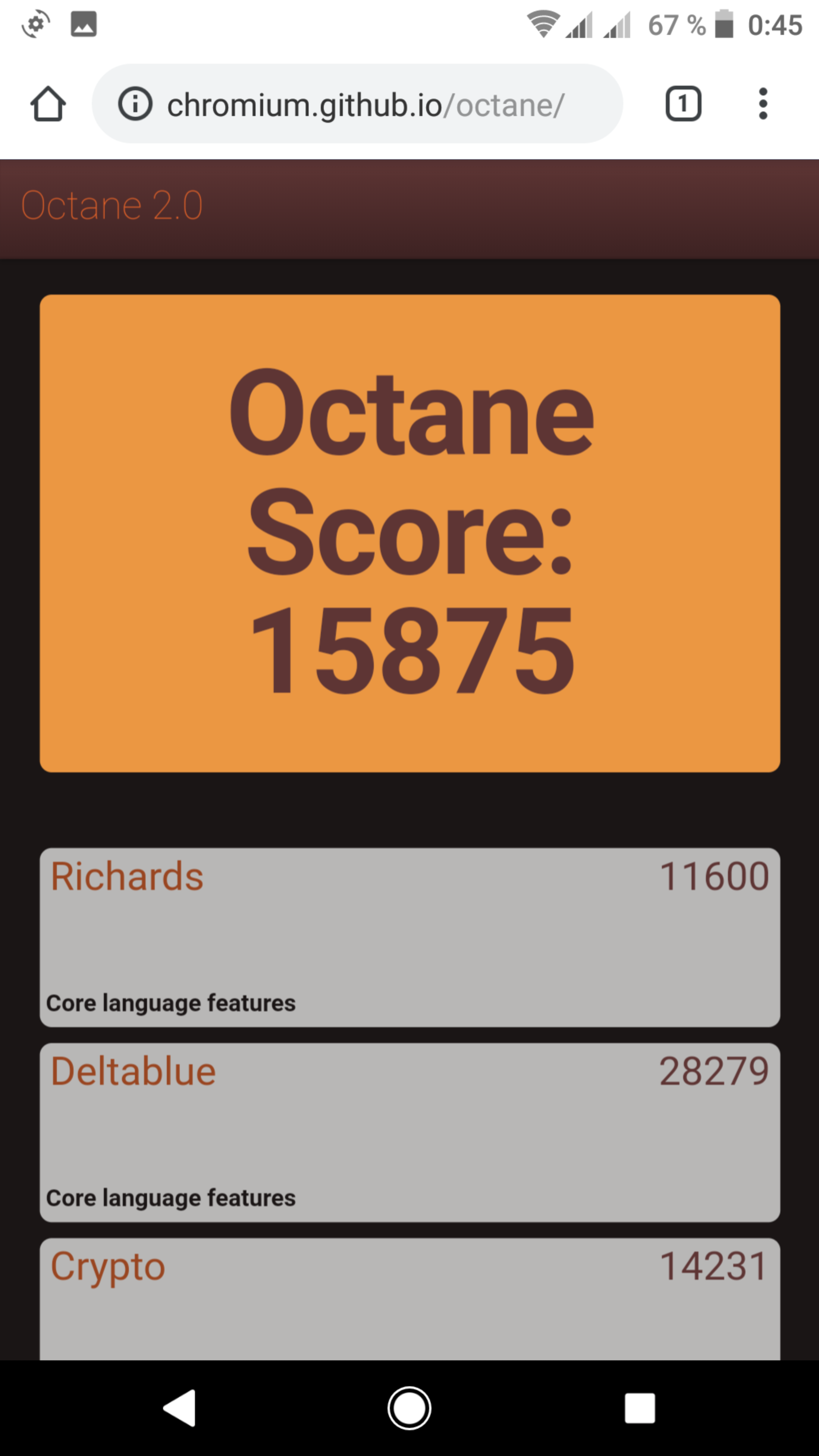Image resolution: width=819 pixels, height=1456 pixels.
Task: View site information for chromium.github.io
Action: coord(135,104)
